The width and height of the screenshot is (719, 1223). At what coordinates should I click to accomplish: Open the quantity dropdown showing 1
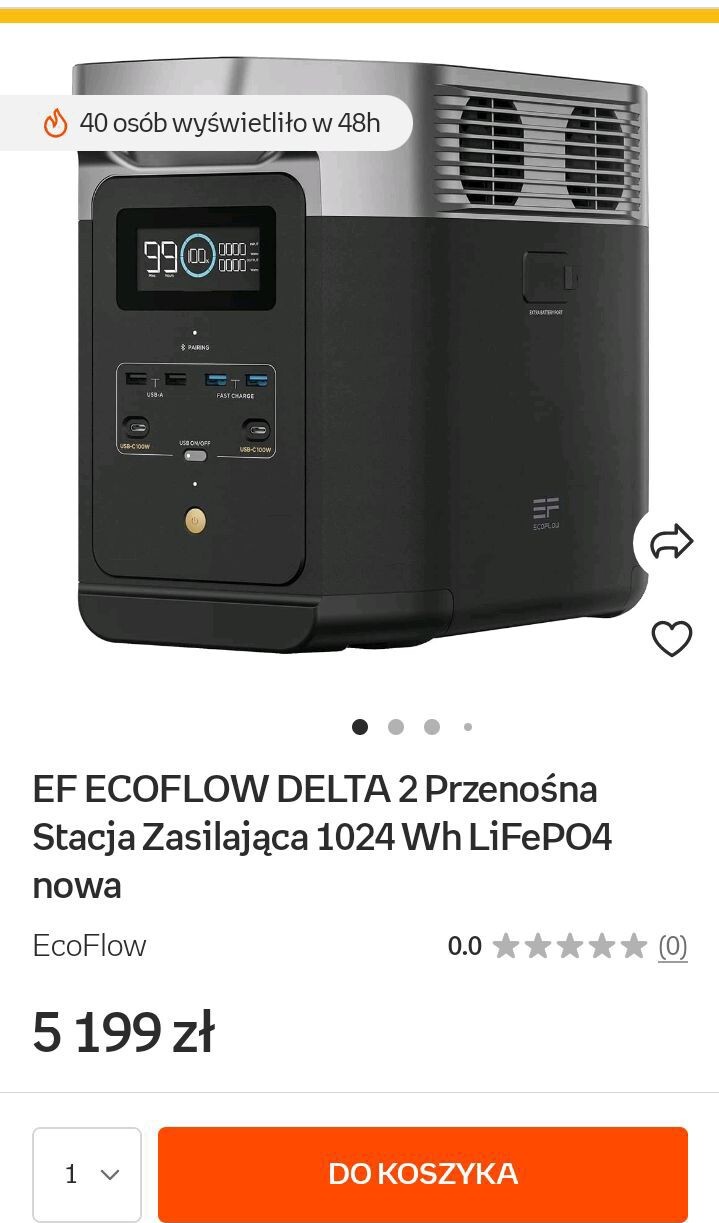click(87, 1174)
